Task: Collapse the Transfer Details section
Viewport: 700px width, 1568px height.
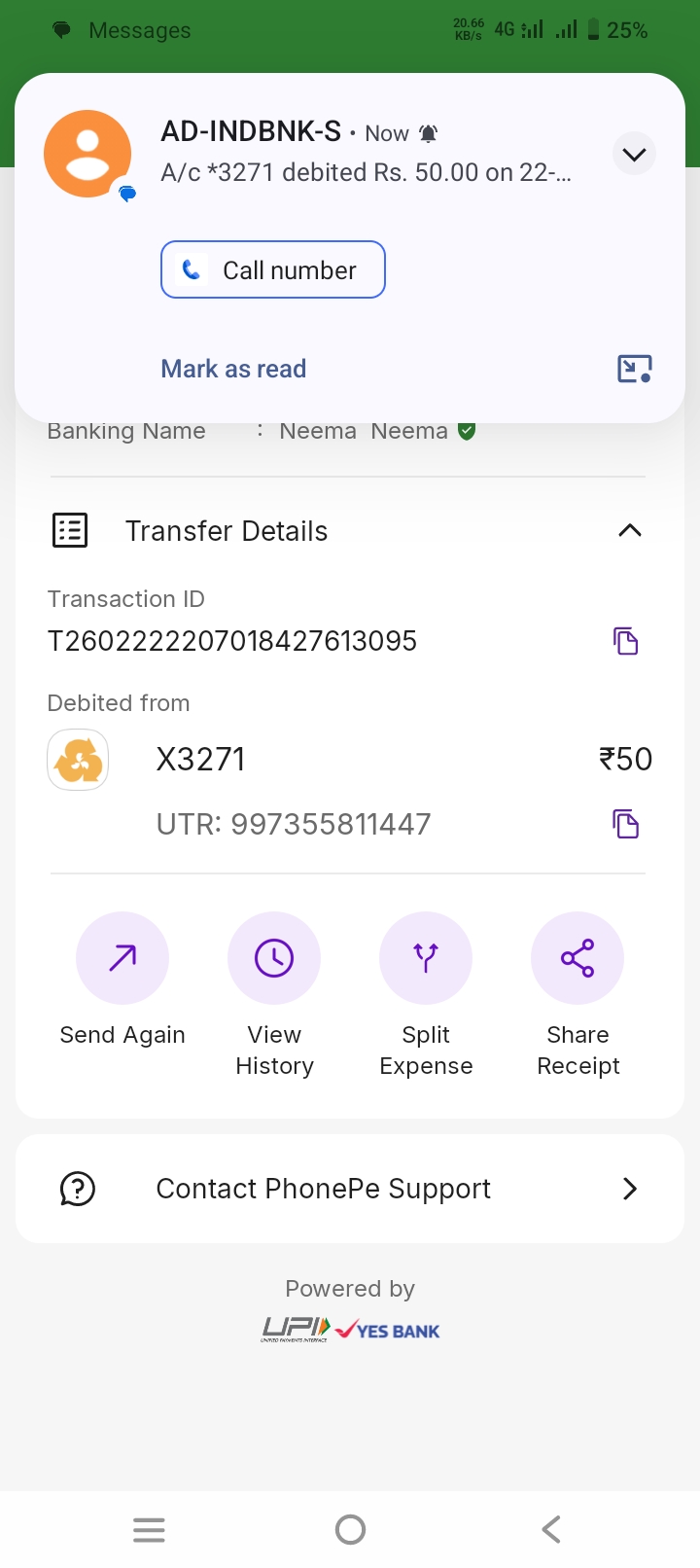Action: point(630,531)
